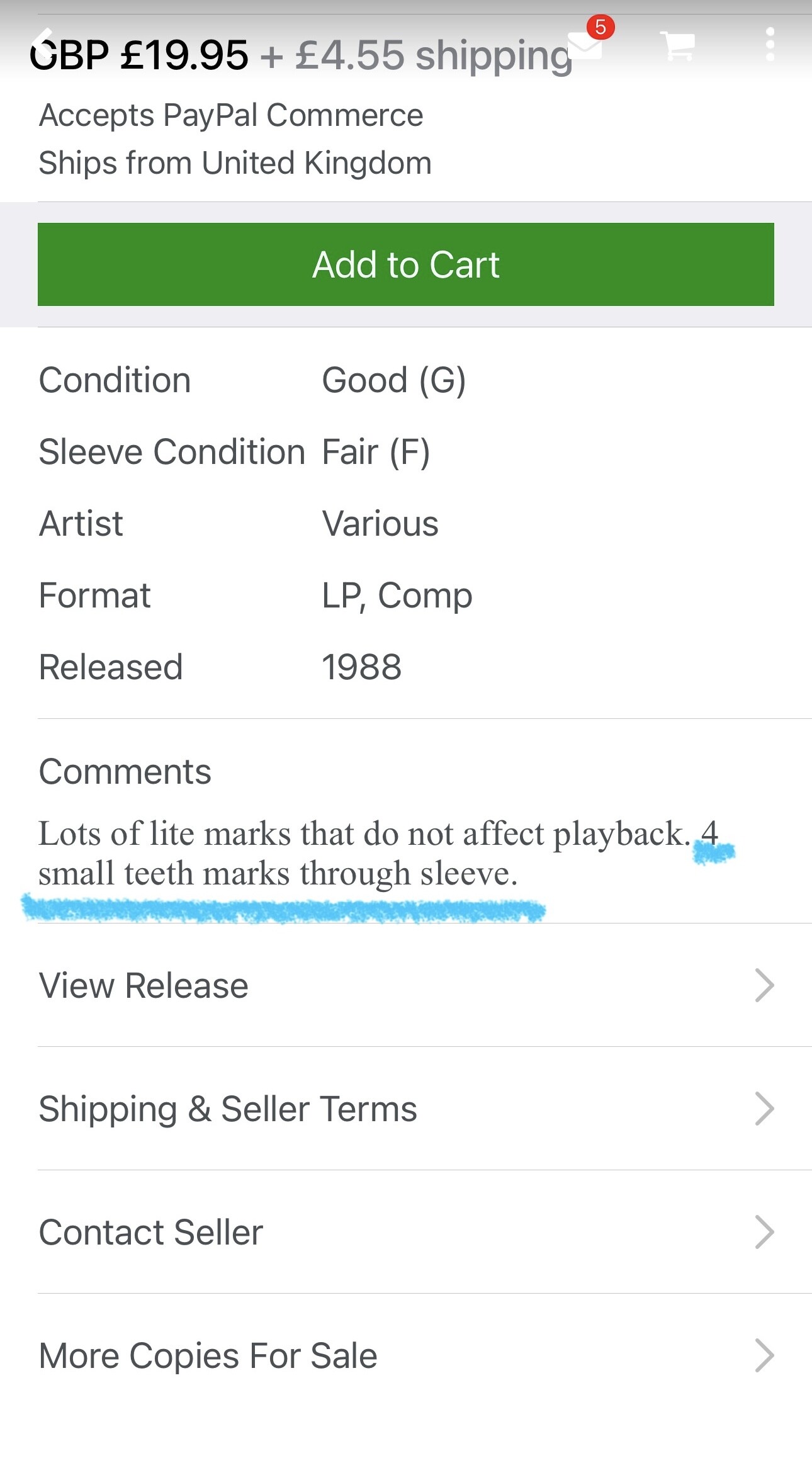
Task: Open the three-dot overflow menu
Action: point(770,44)
